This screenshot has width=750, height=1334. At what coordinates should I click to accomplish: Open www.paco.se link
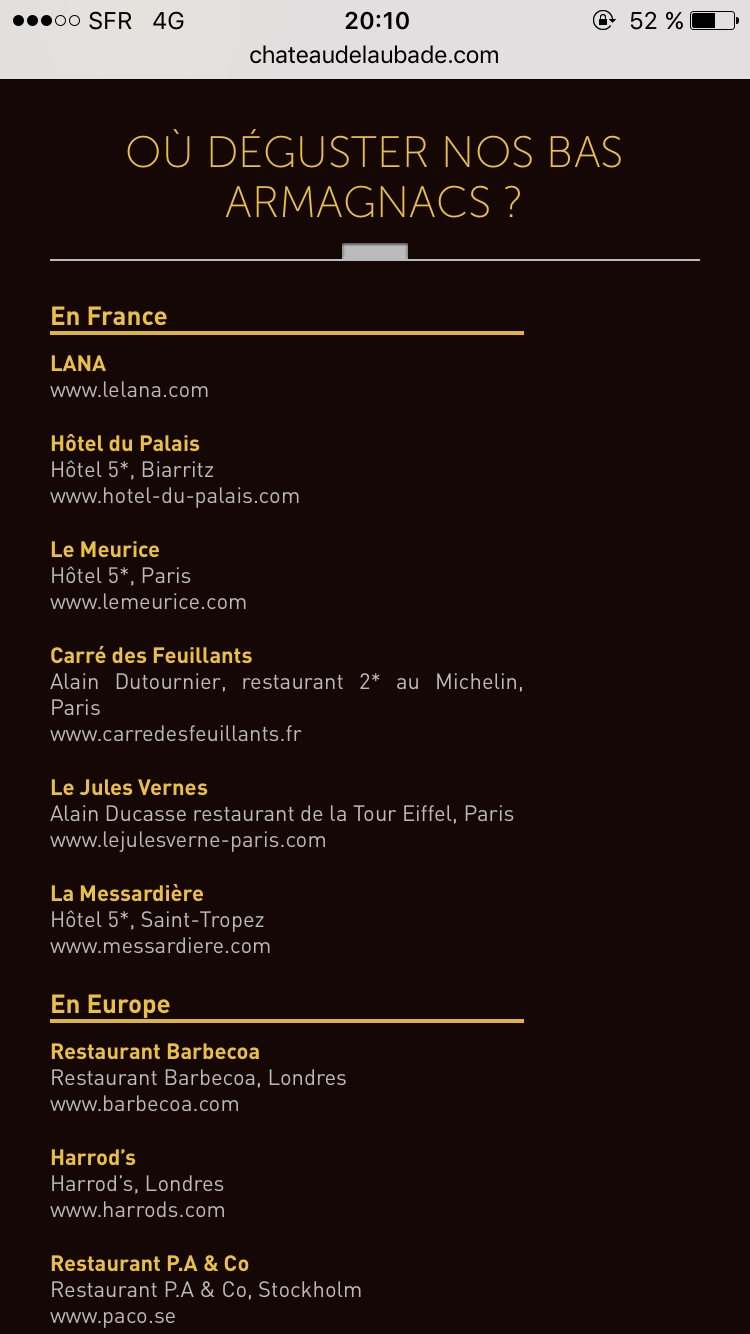(x=113, y=1316)
